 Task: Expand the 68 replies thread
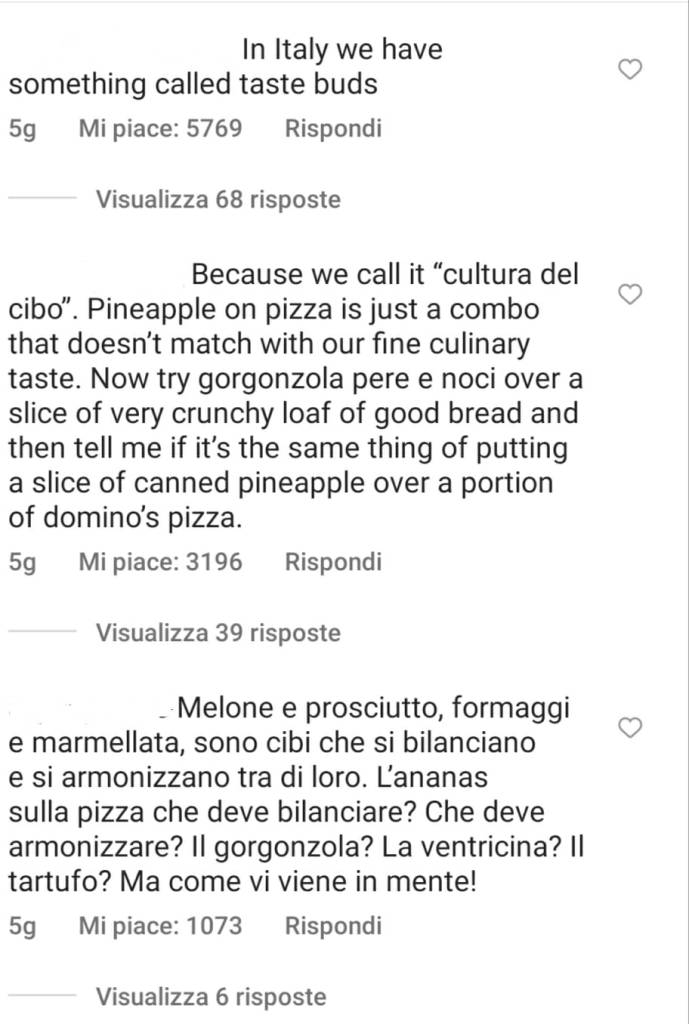tap(217, 200)
